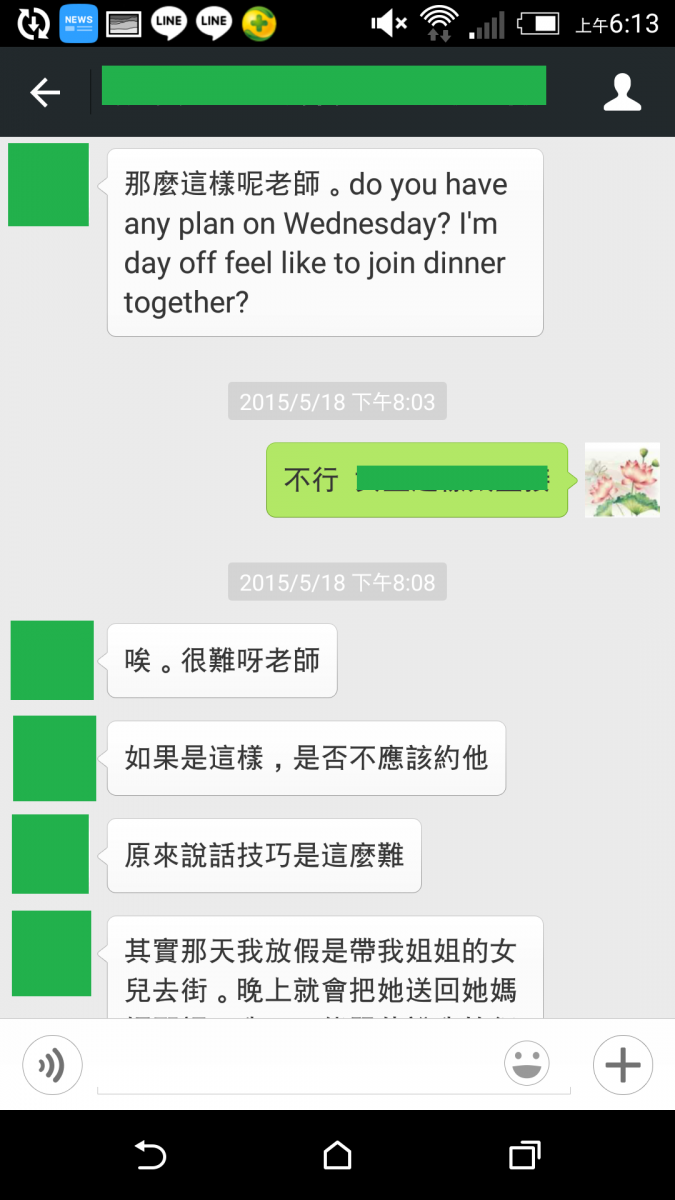This screenshot has height=1200, width=675.
Task: Switch to voice message input
Action: click(52, 1065)
